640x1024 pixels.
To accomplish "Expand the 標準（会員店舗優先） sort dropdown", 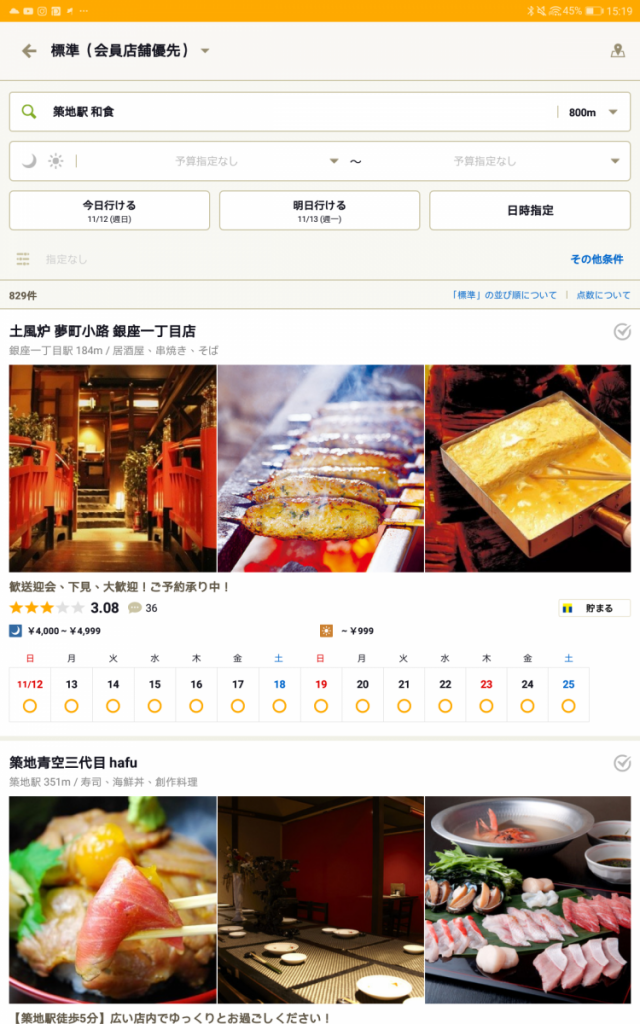I will 205,51.
